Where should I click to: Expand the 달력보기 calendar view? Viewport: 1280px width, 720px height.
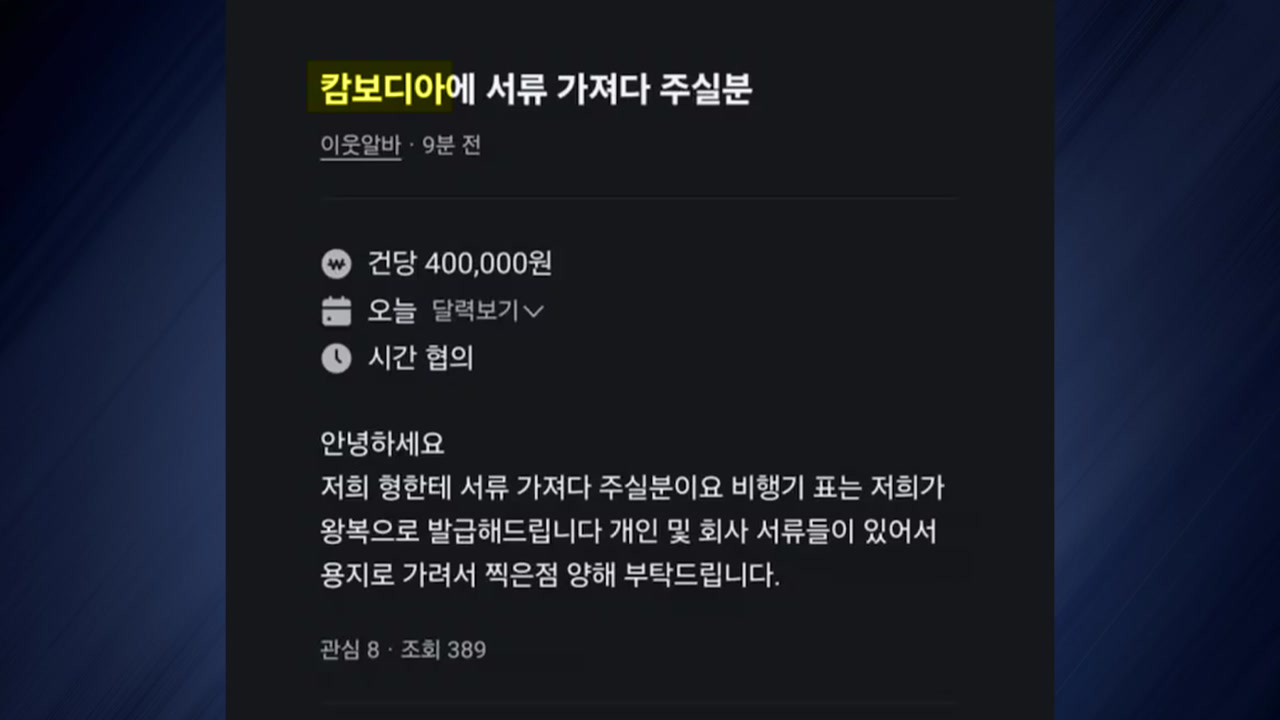pyautogui.click(x=487, y=311)
